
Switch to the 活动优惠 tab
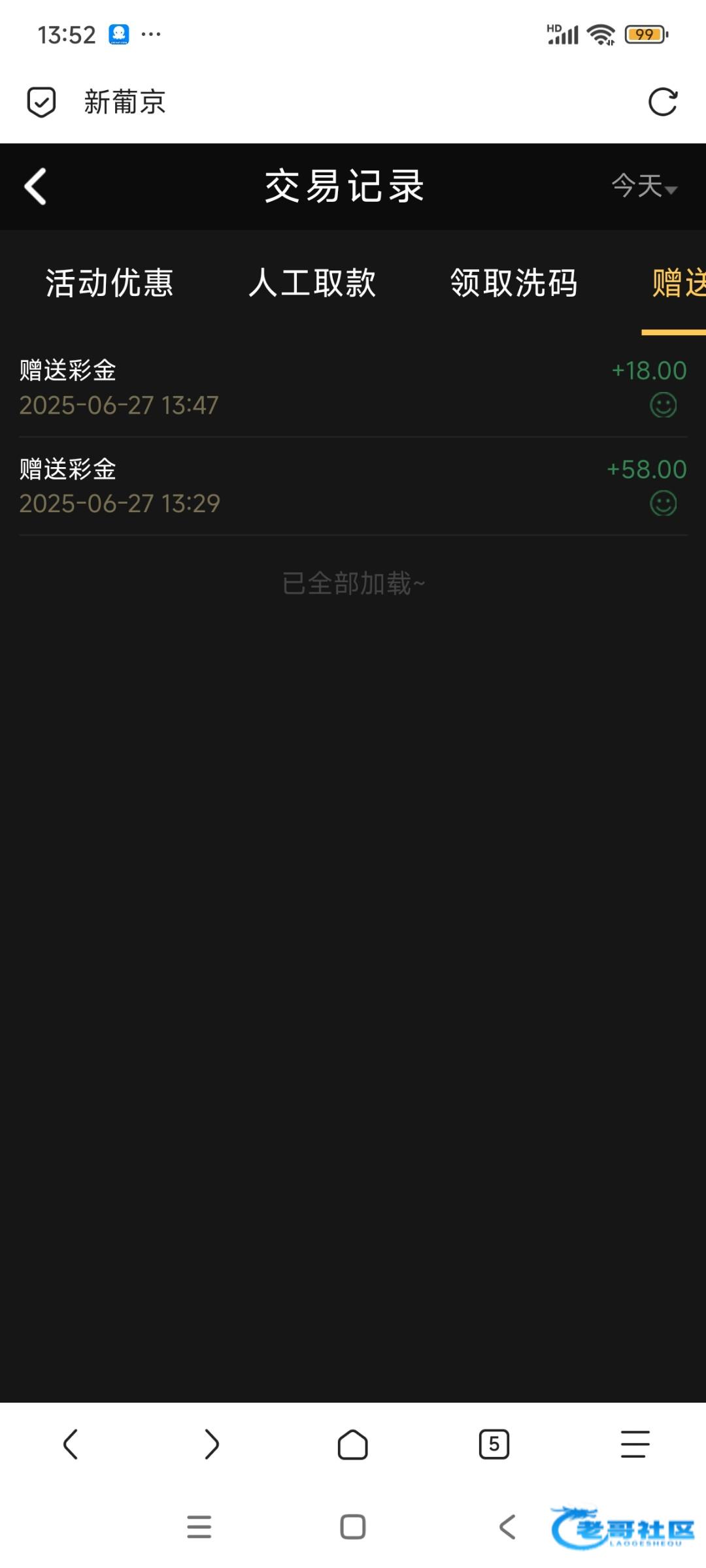click(109, 283)
